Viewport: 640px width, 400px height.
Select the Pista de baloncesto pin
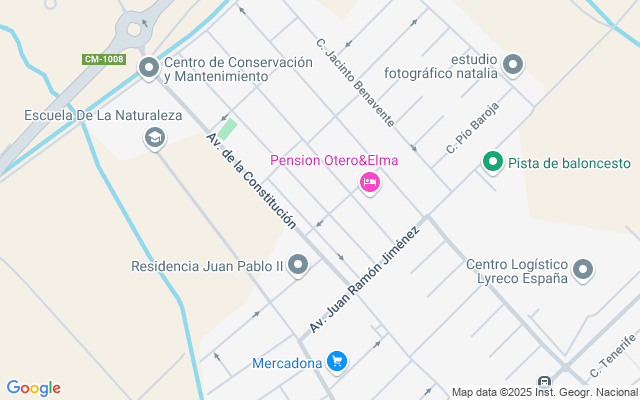coord(492,162)
